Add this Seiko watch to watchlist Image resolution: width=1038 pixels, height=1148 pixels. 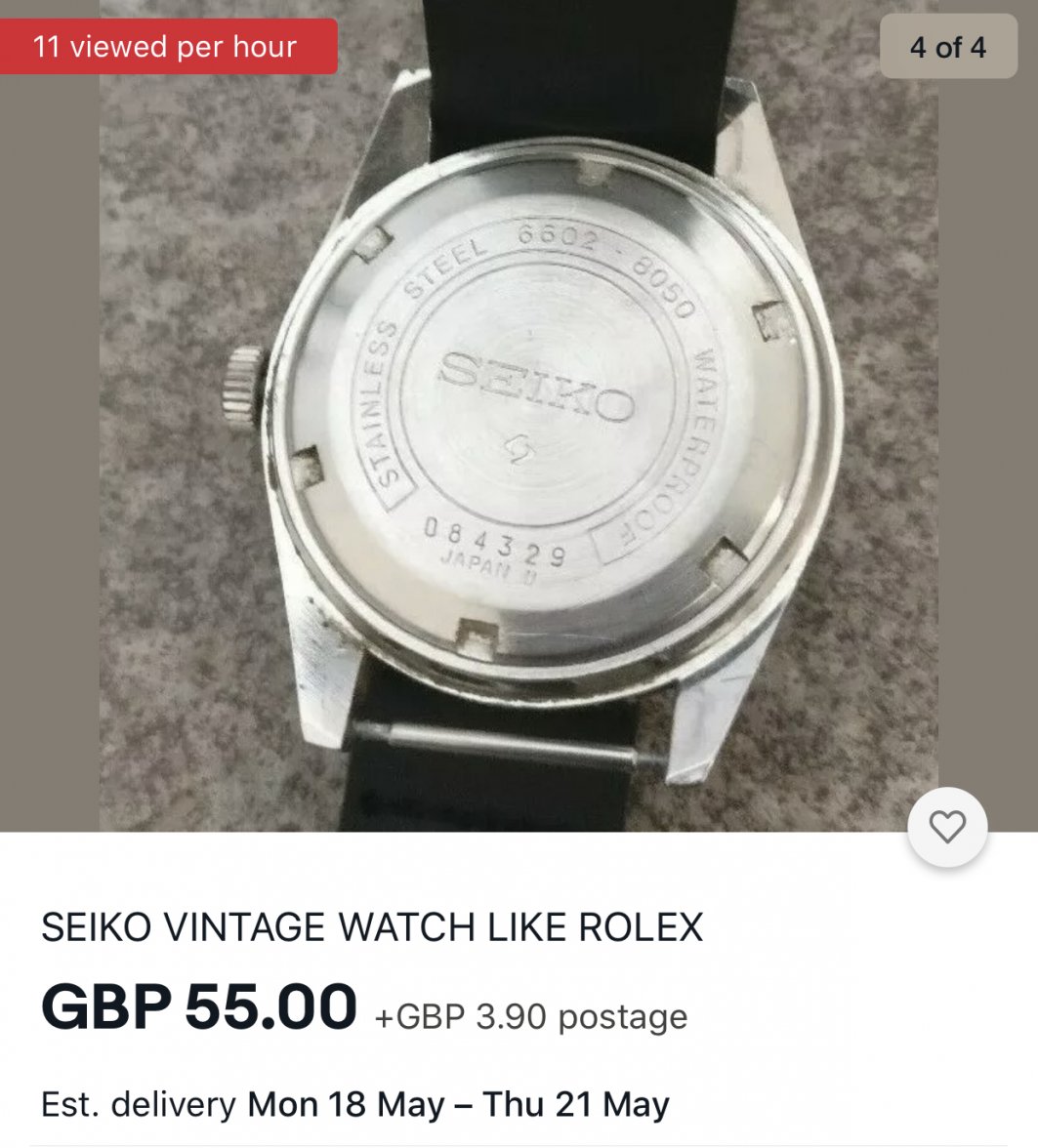947,827
